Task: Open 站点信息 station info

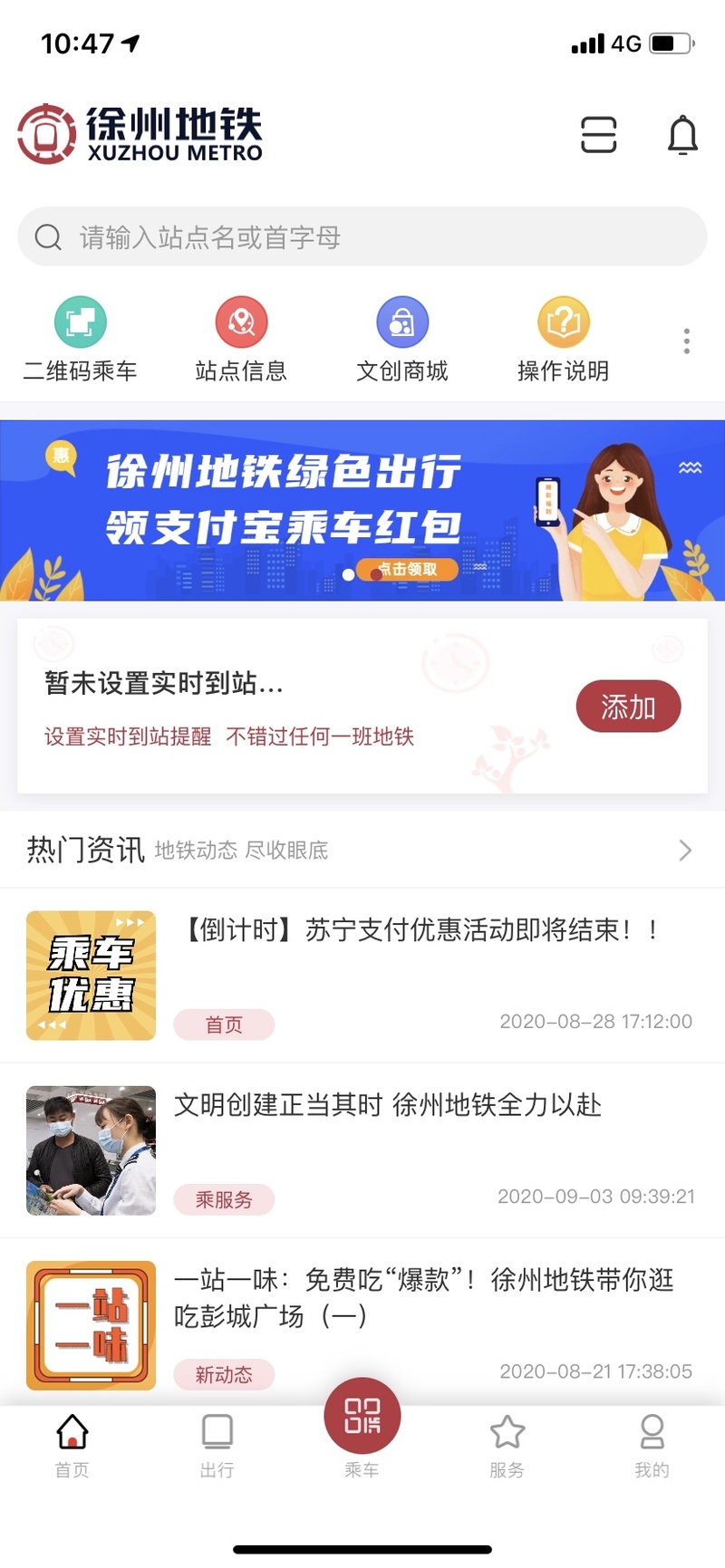Action: tap(241, 339)
